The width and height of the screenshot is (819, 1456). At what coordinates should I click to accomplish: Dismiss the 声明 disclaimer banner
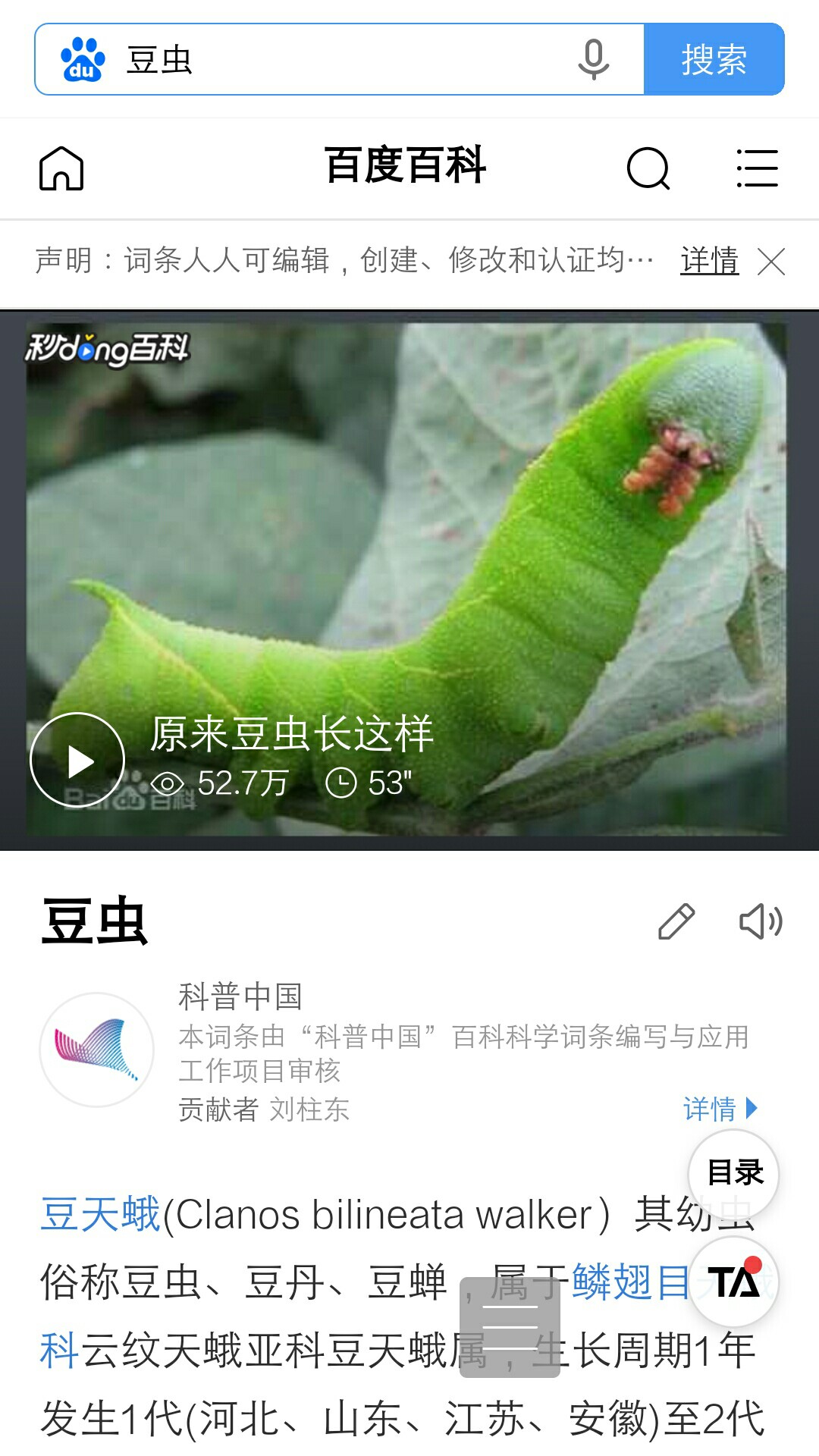[x=771, y=262]
